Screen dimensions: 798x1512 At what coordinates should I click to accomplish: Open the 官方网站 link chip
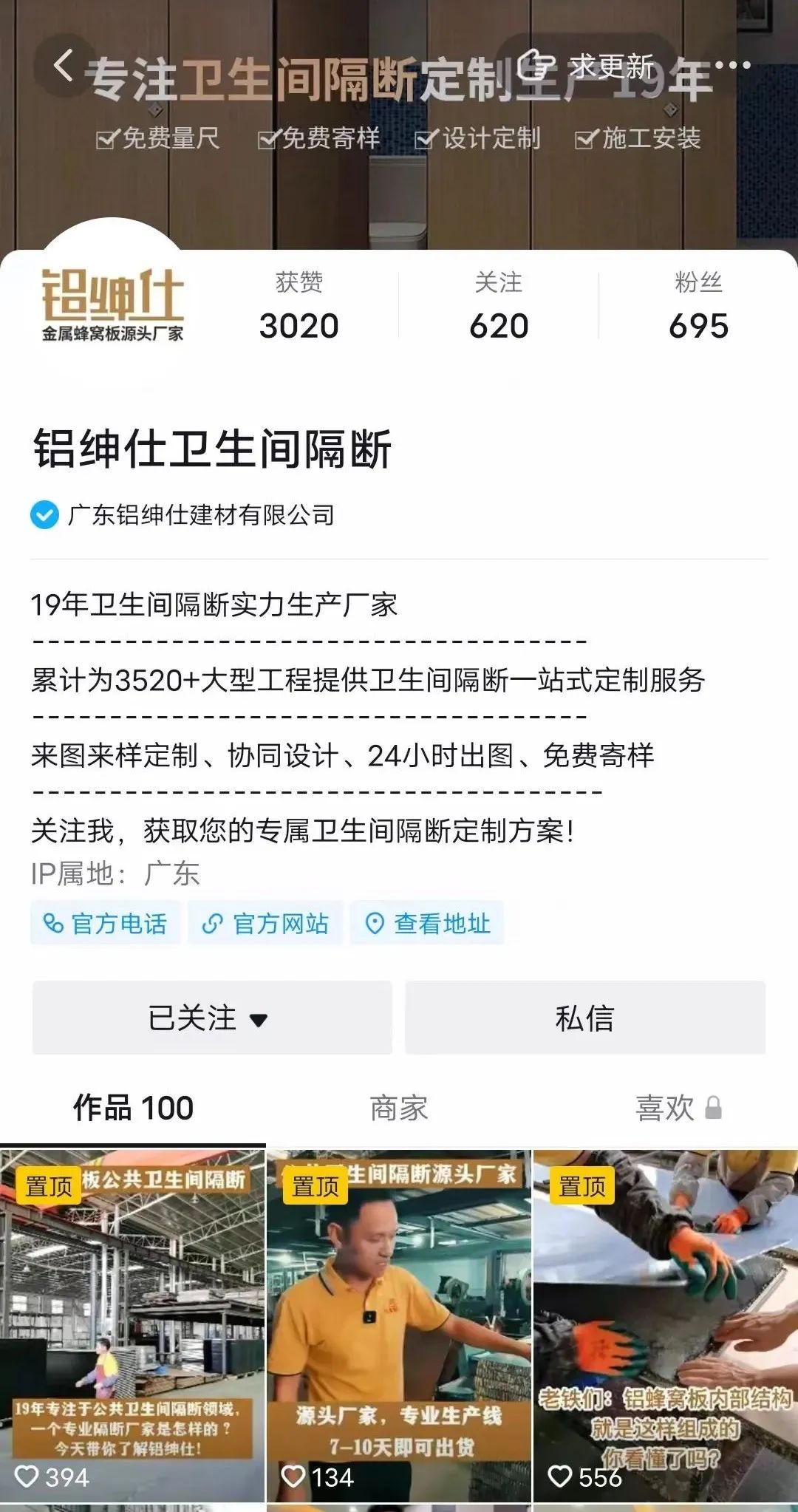click(266, 923)
